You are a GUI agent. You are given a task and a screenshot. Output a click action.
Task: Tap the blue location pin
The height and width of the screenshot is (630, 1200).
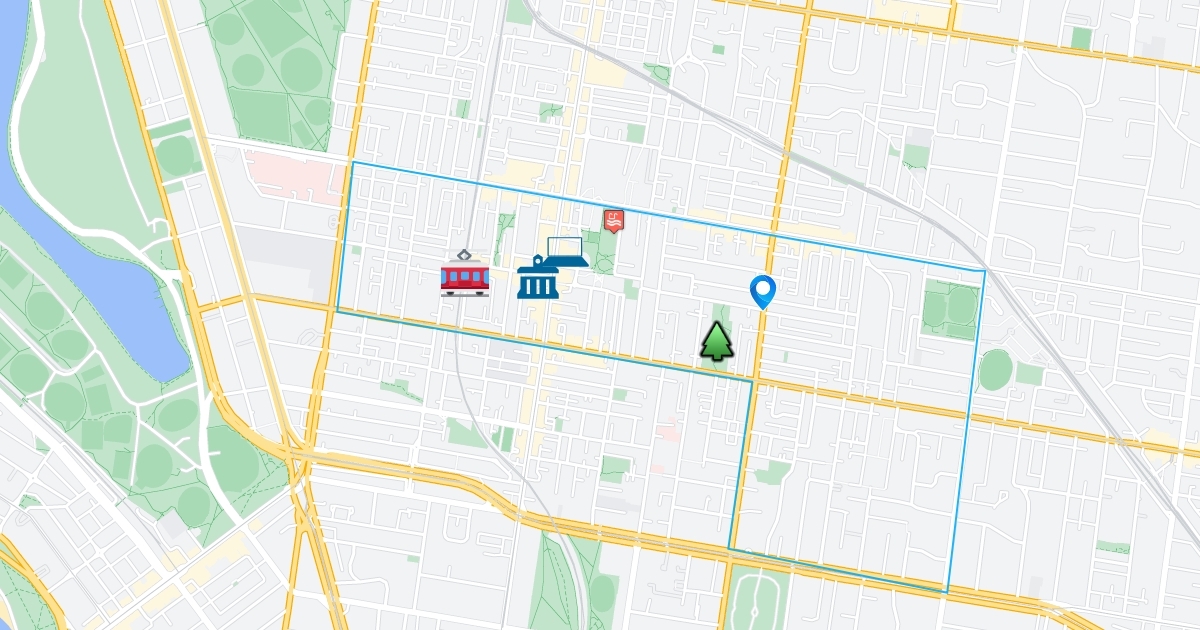764,292
